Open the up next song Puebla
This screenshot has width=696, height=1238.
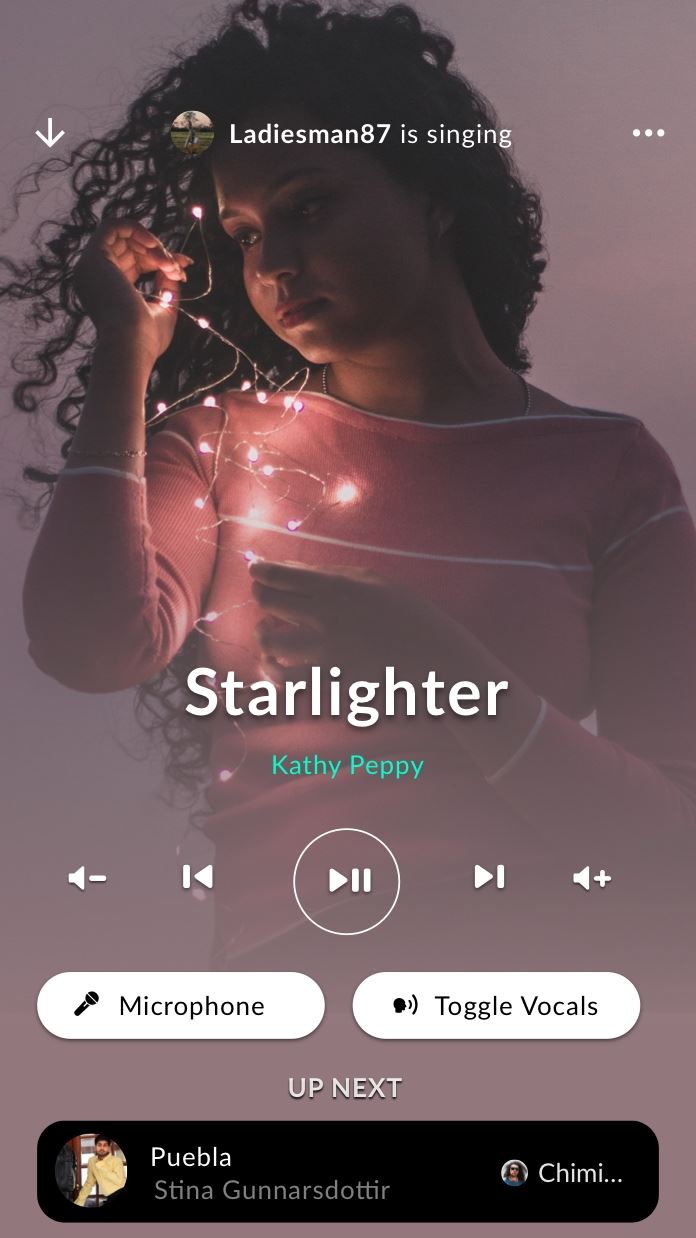pyautogui.click(x=348, y=1172)
